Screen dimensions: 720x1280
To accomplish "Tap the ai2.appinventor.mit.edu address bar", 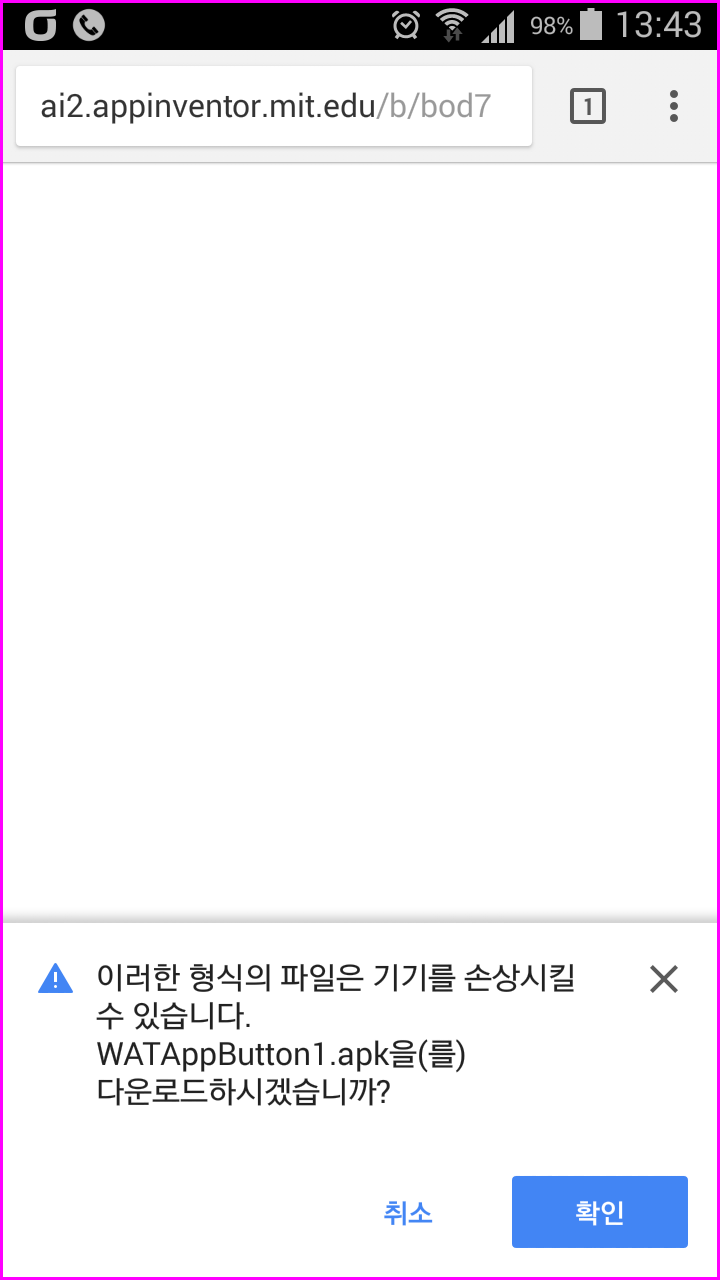I will pyautogui.click(x=274, y=106).
